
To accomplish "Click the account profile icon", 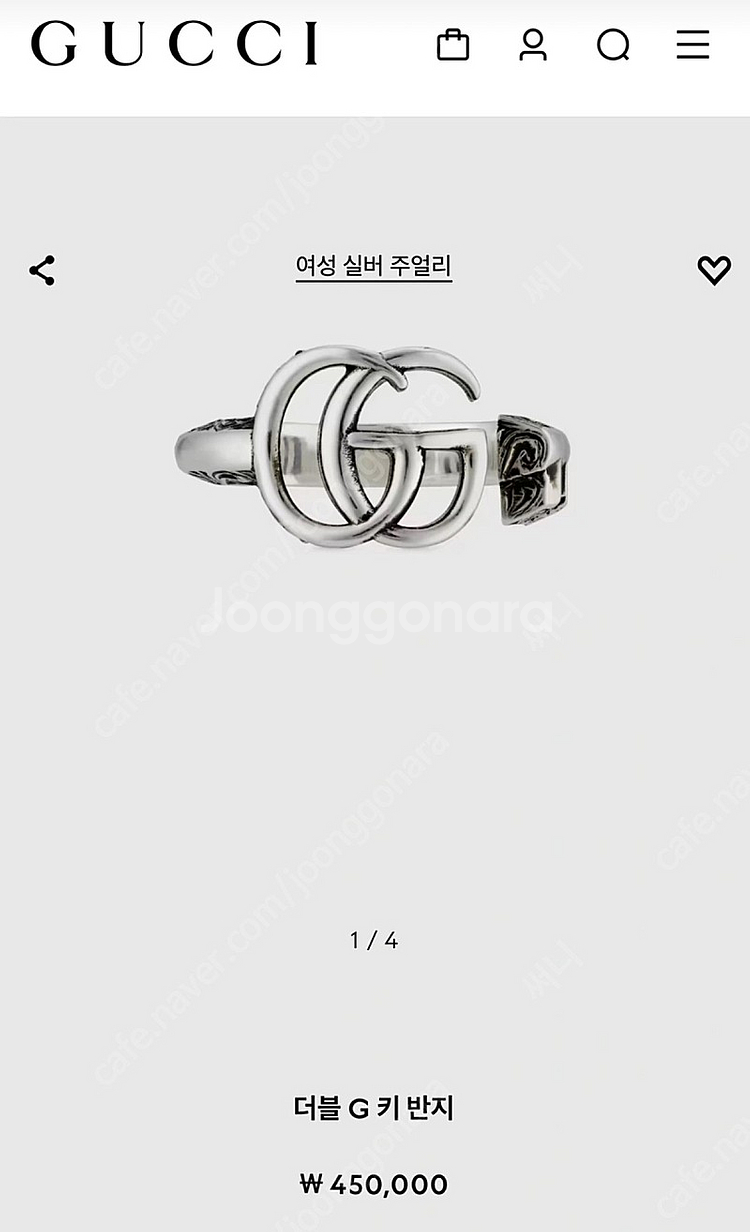I will (x=533, y=46).
